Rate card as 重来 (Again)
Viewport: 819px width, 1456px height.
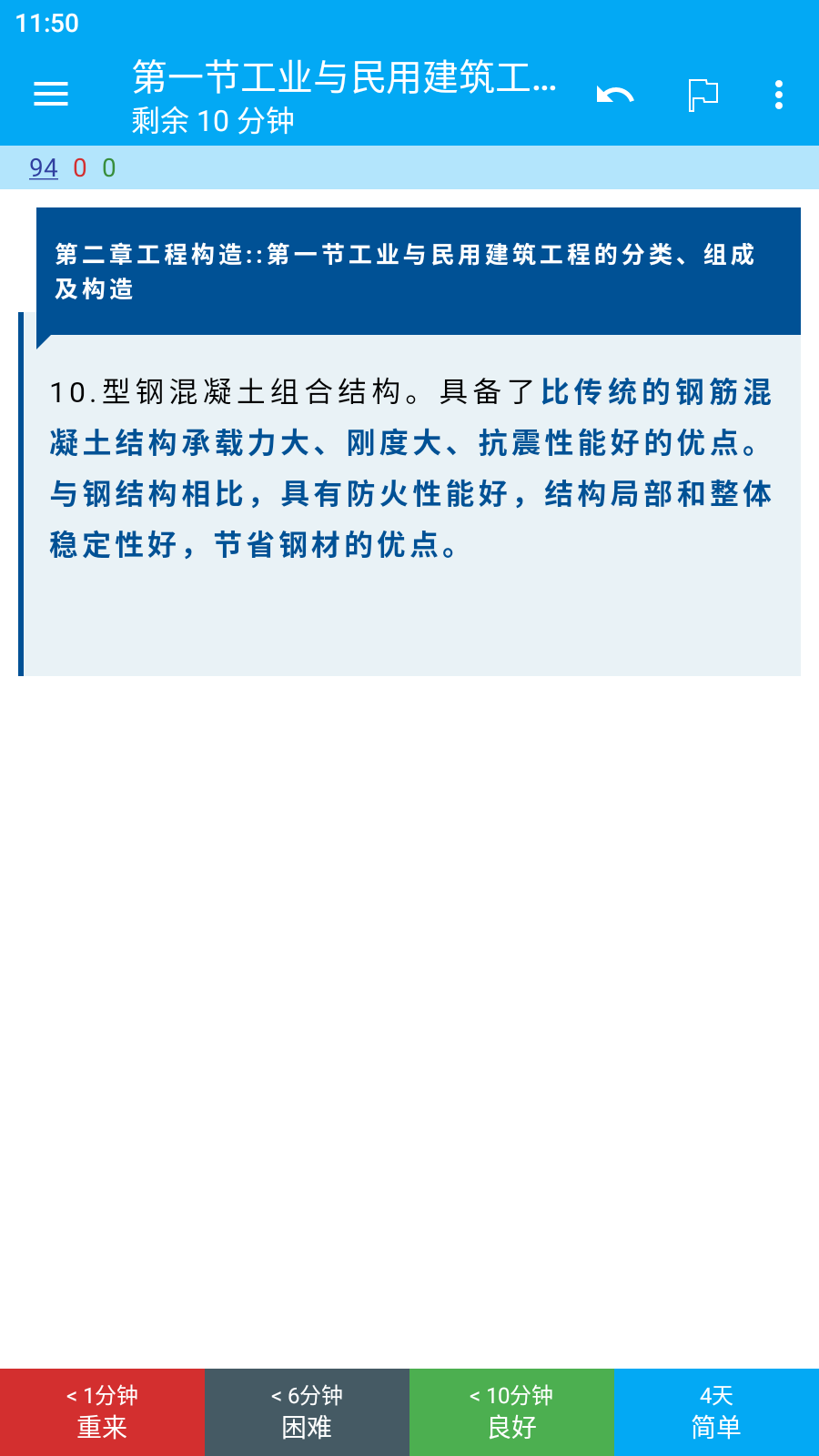(102, 1412)
